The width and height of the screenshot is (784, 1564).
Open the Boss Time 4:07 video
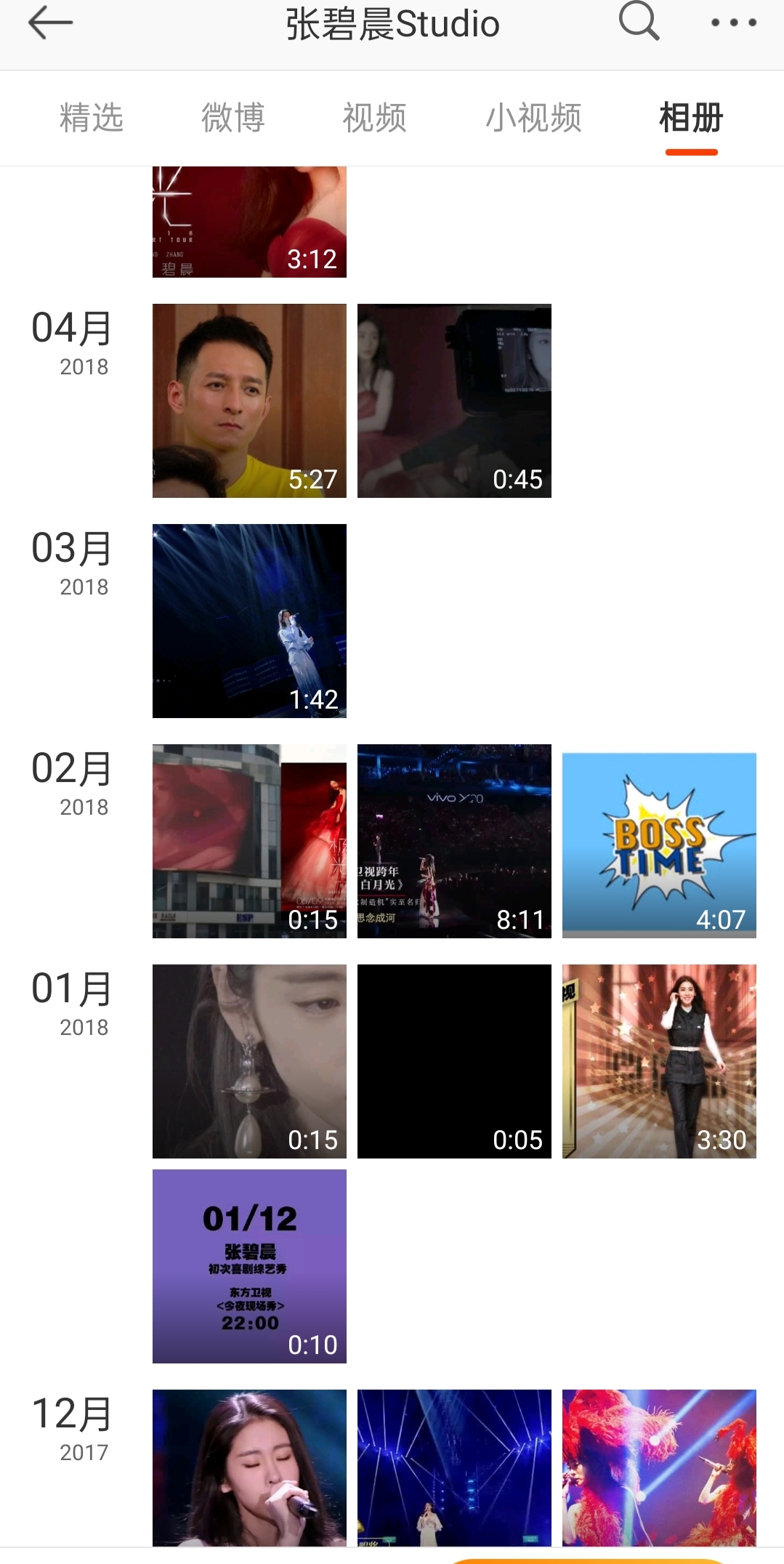(659, 845)
